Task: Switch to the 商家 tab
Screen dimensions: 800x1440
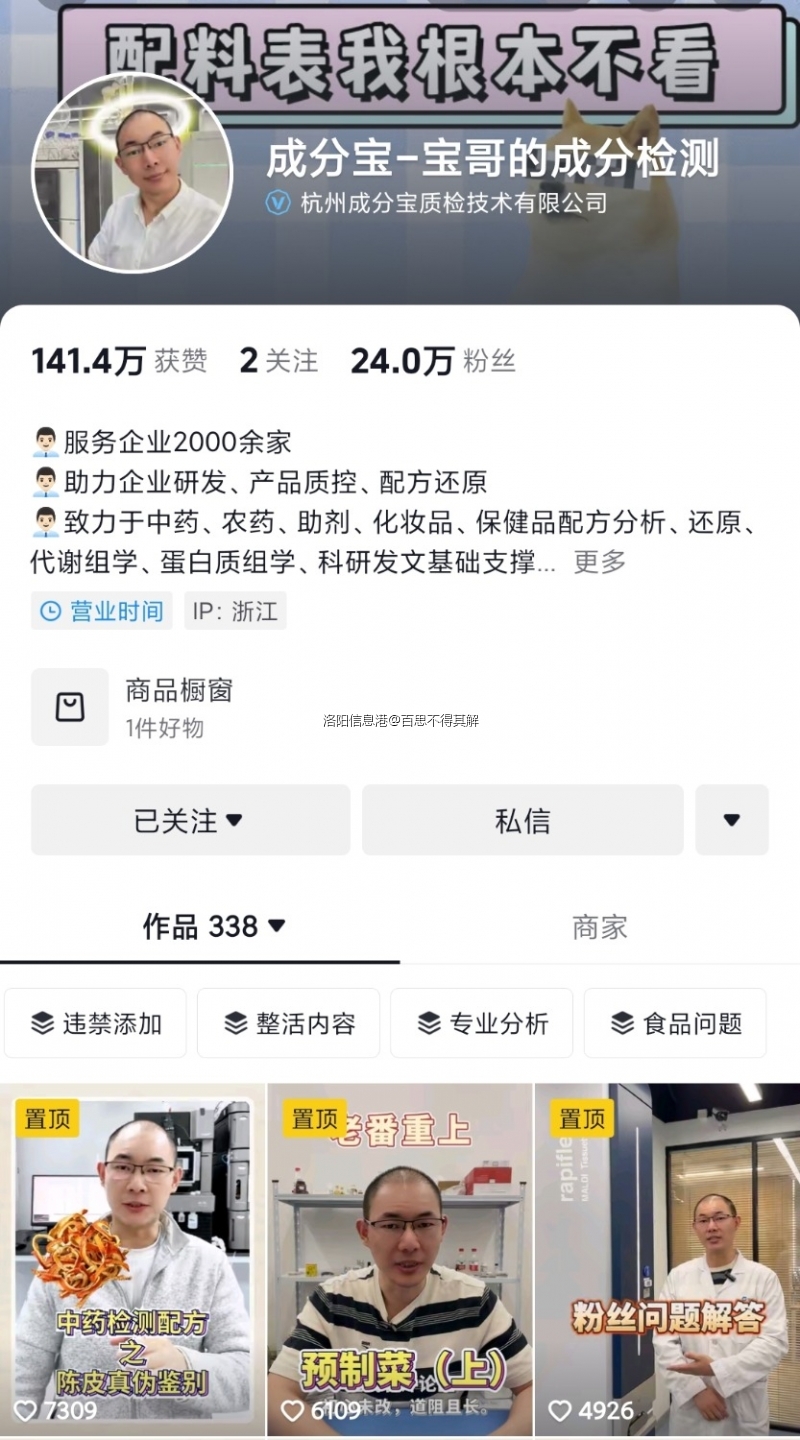Action: (x=599, y=927)
